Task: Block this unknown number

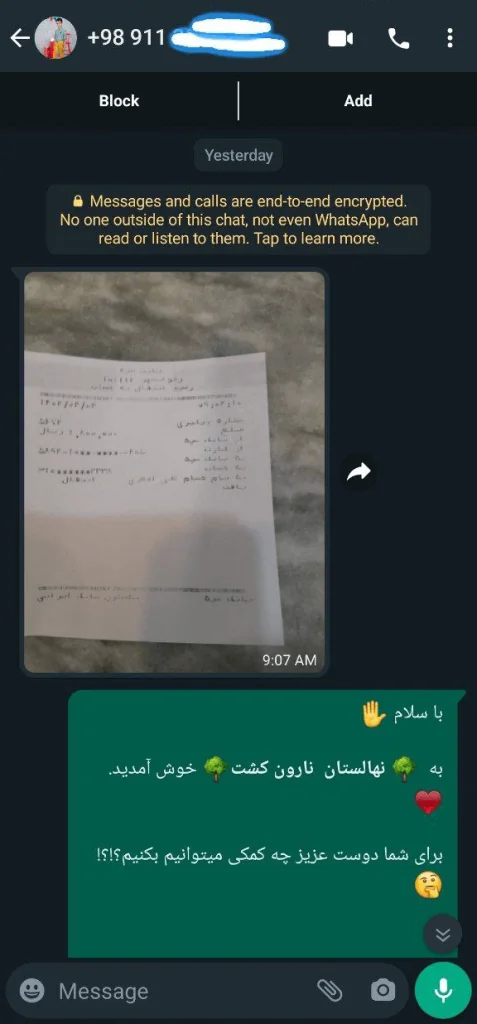Action: point(119,101)
